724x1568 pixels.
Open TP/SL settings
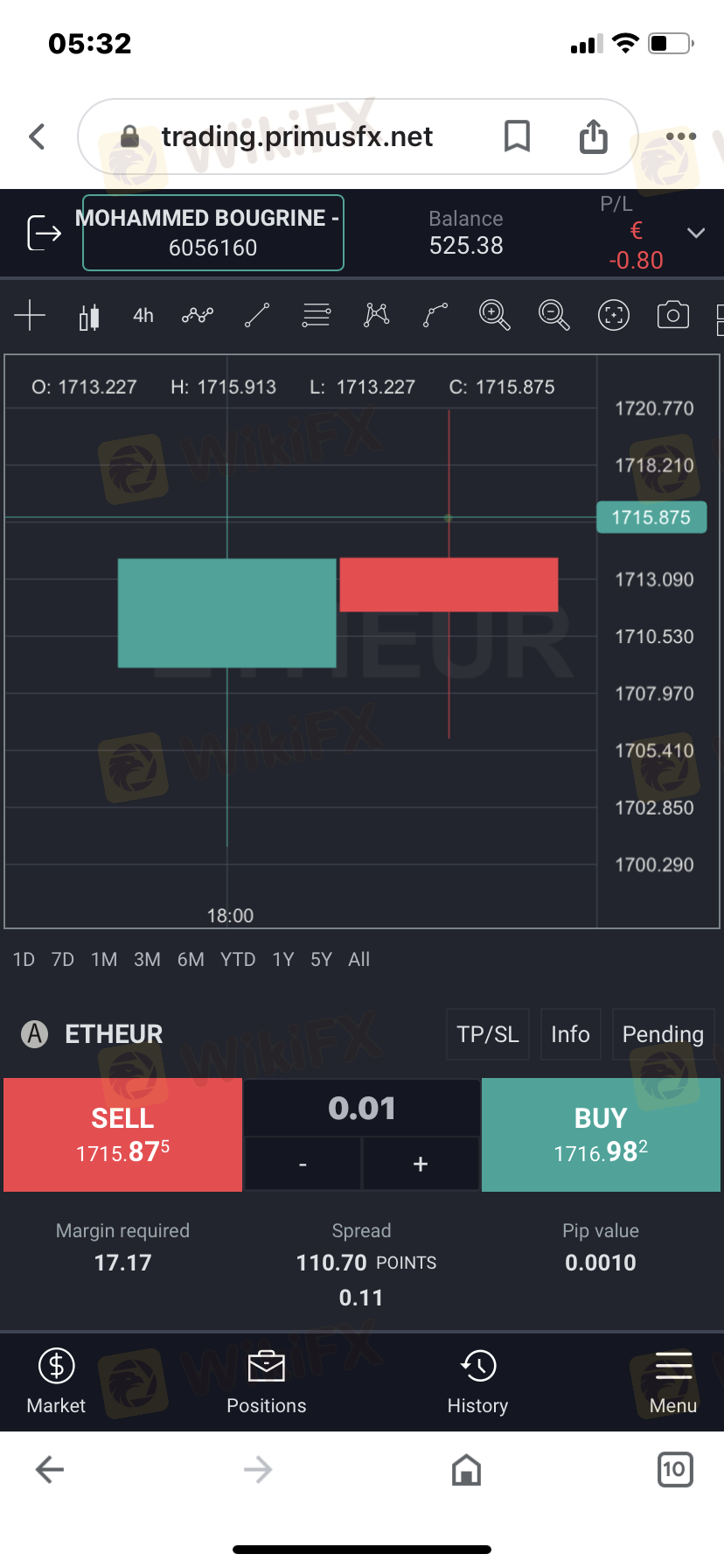tap(488, 1034)
